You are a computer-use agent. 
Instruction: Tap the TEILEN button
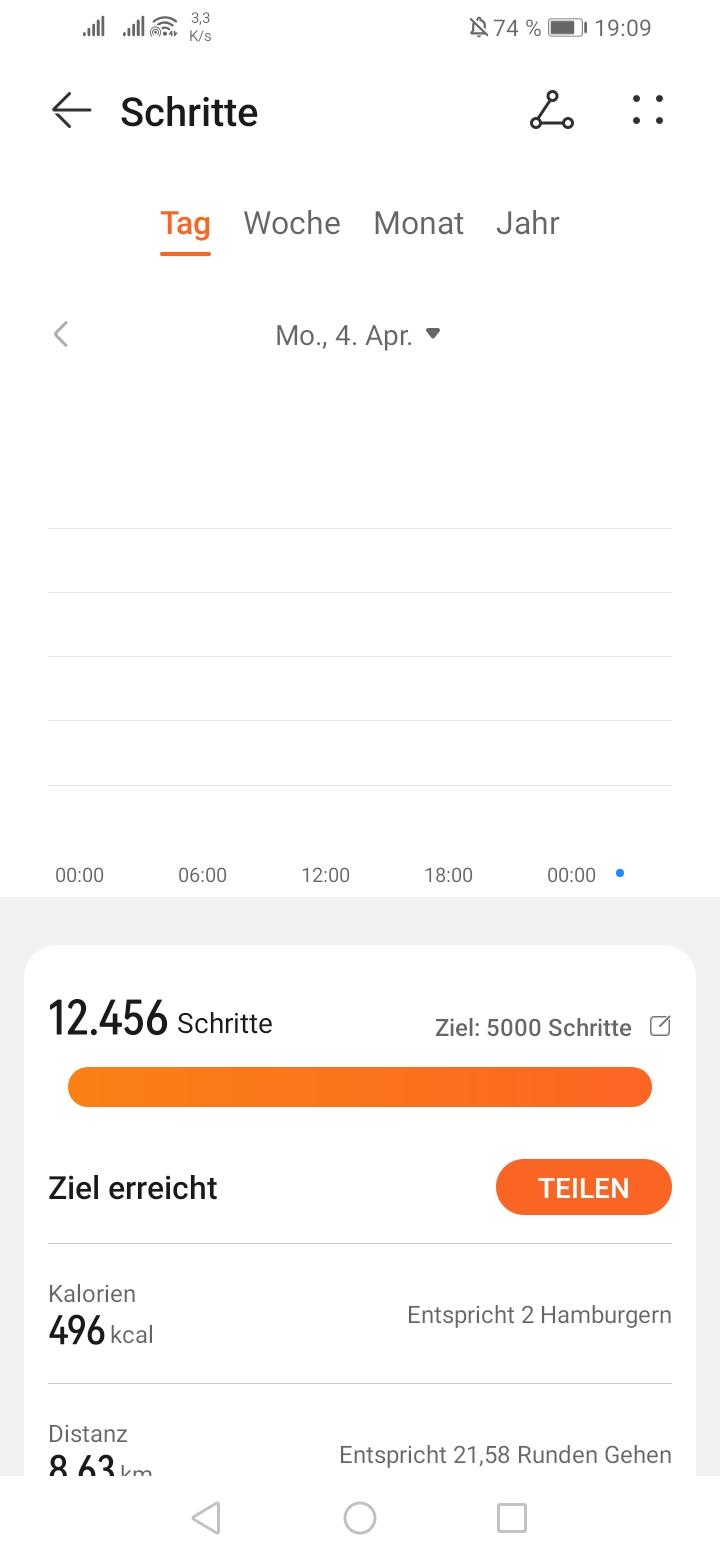[583, 1187]
